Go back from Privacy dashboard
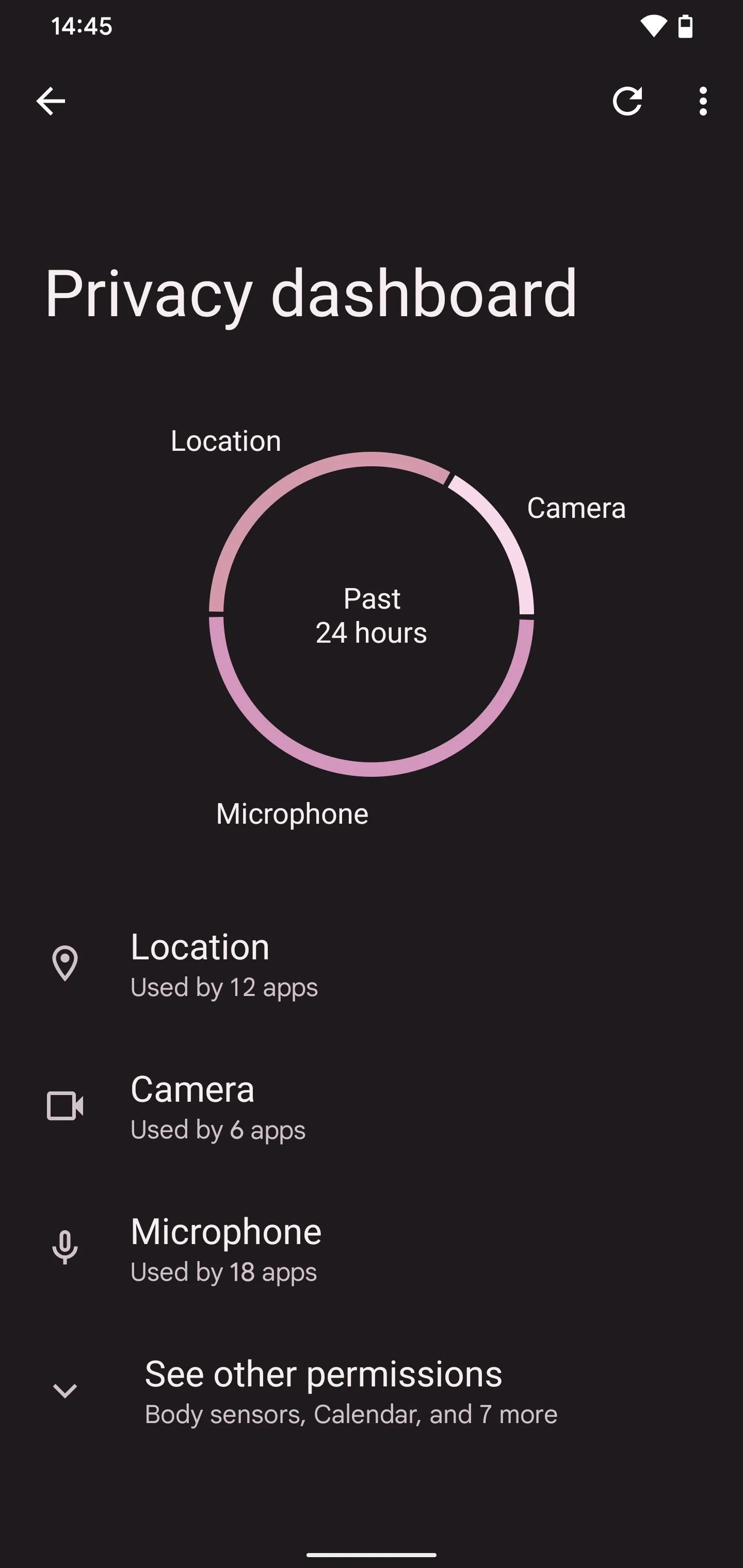This screenshot has height=1568, width=743. click(x=51, y=101)
